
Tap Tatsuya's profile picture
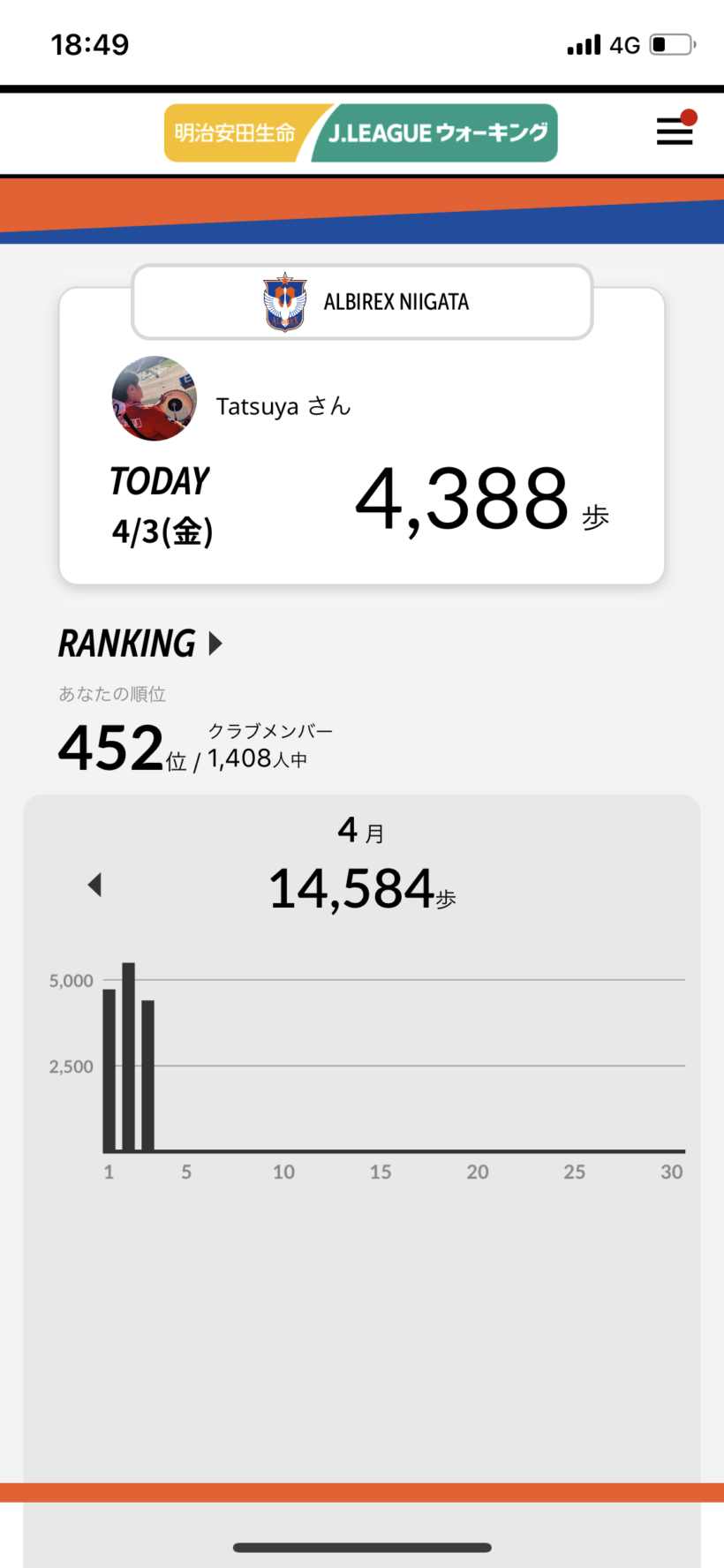[155, 399]
